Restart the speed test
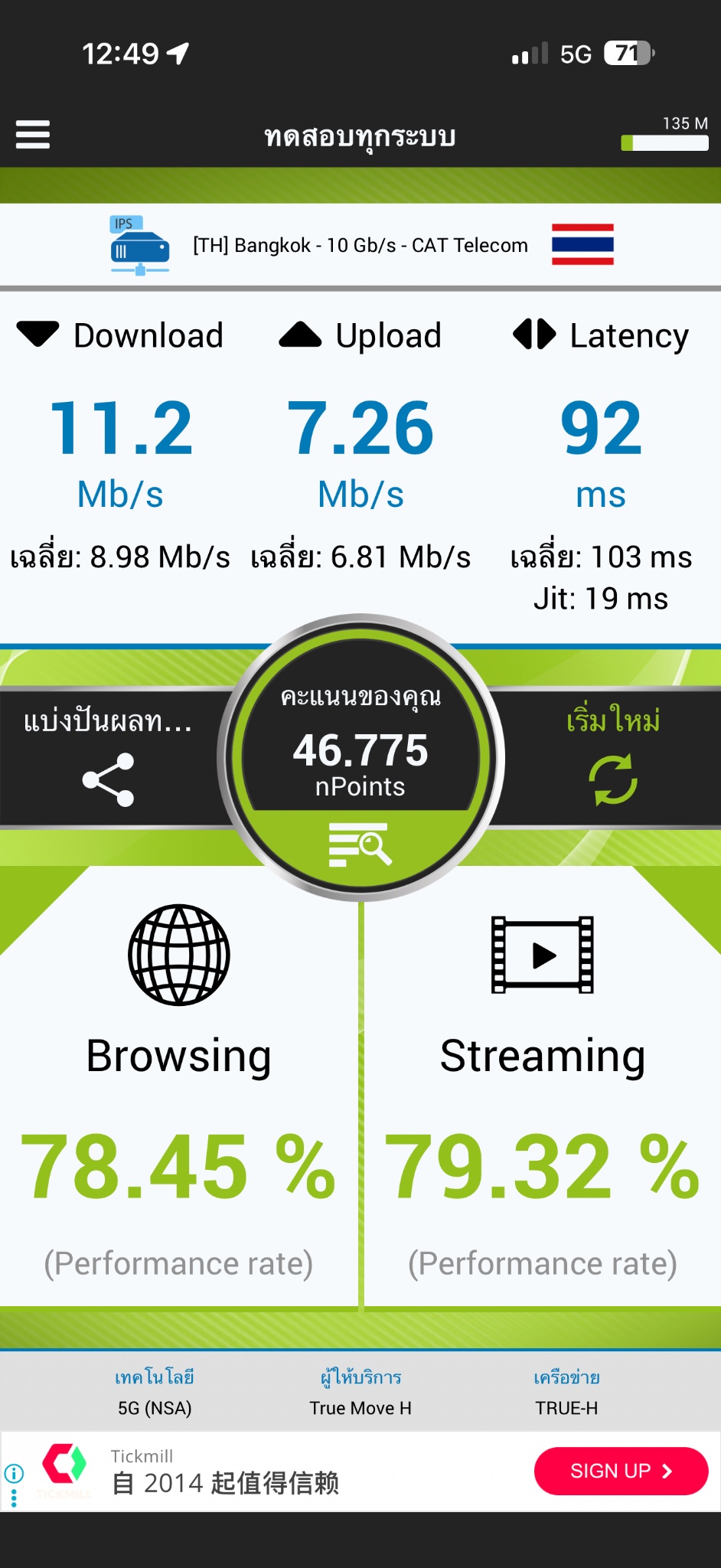Viewport: 721px width, 1568px height. [613, 757]
